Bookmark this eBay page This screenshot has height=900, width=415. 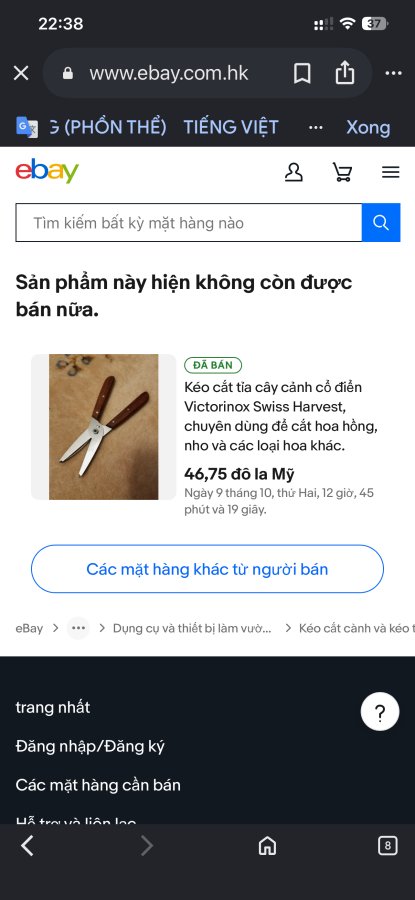[x=302, y=73]
